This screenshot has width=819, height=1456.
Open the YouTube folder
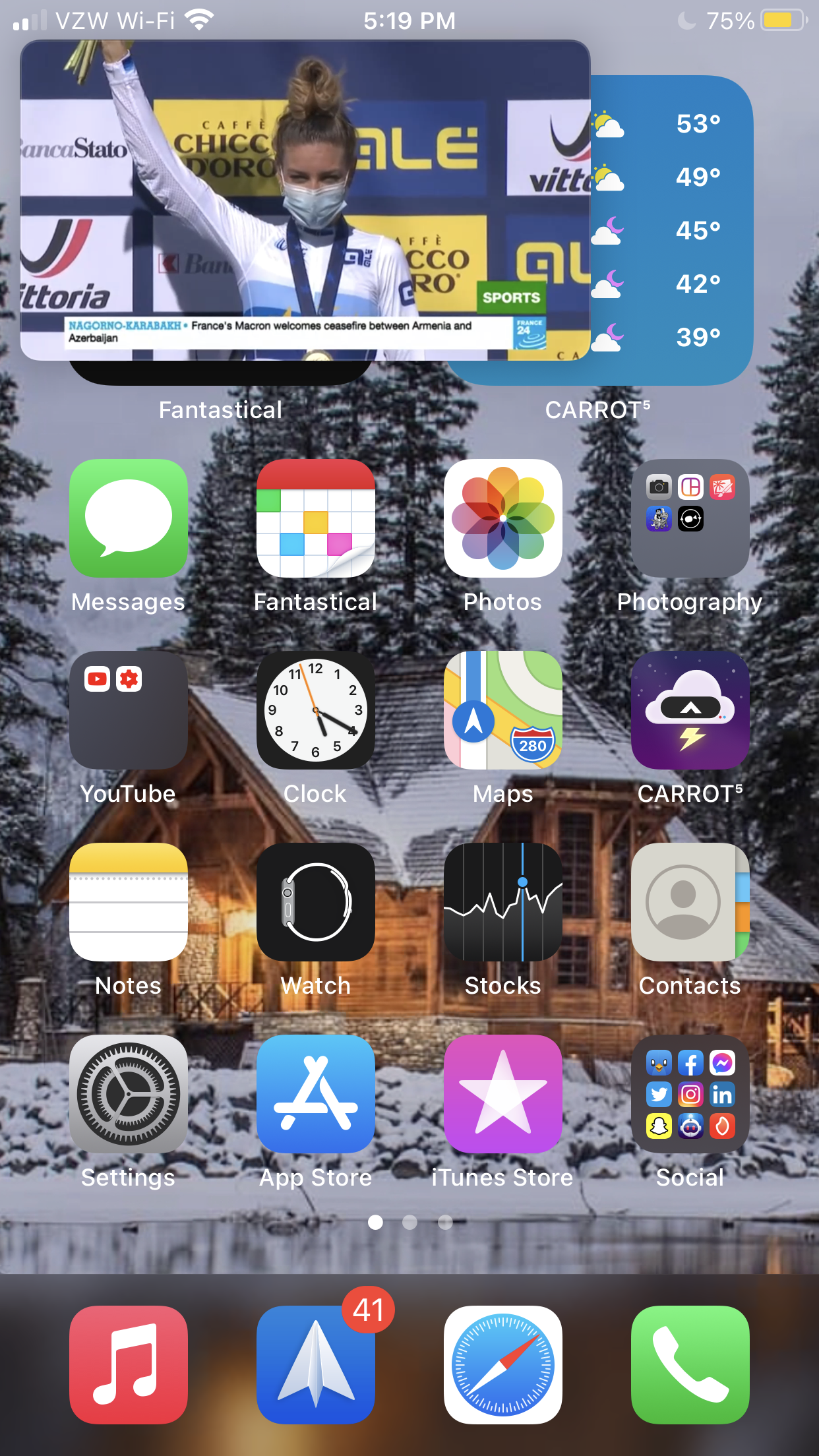[x=129, y=710]
